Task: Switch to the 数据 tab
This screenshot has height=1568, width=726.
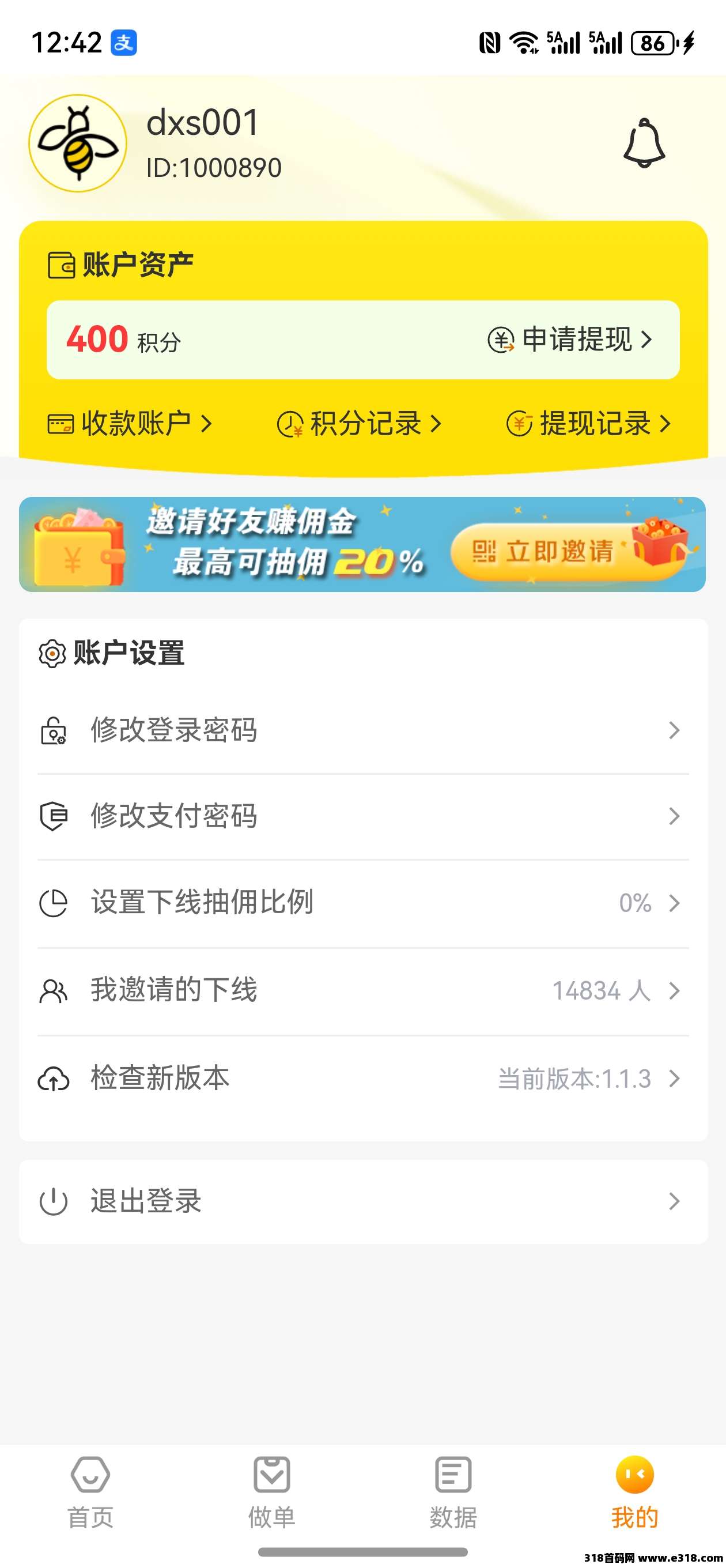Action: pos(453,1492)
